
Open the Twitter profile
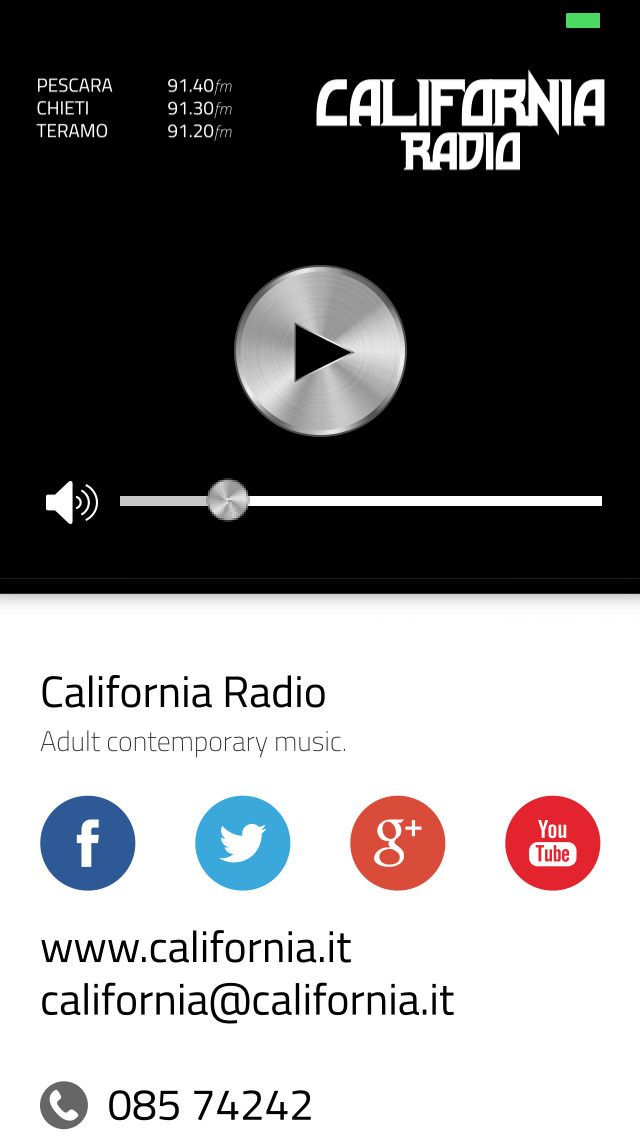click(243, 843)
